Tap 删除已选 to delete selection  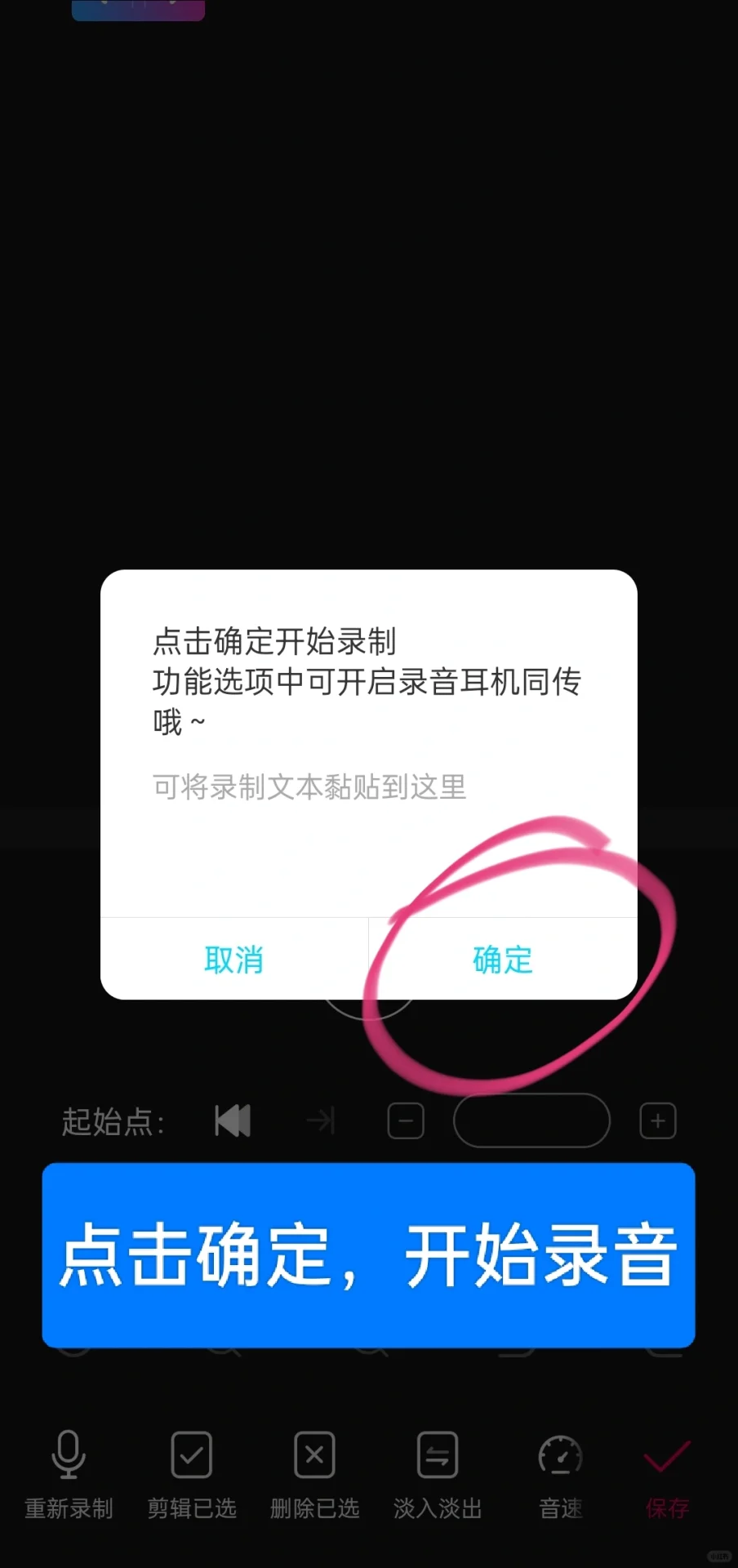(x=314, y=1475)
